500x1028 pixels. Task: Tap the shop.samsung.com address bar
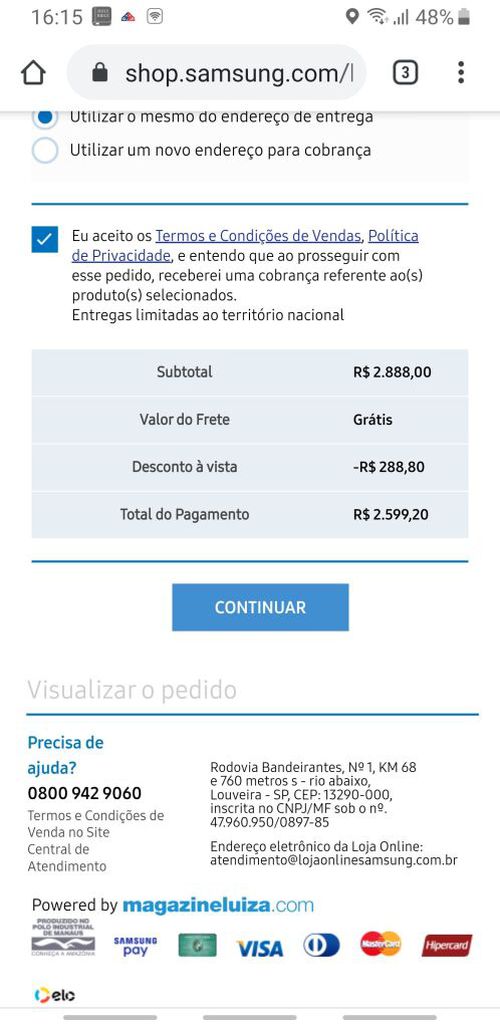217,73
